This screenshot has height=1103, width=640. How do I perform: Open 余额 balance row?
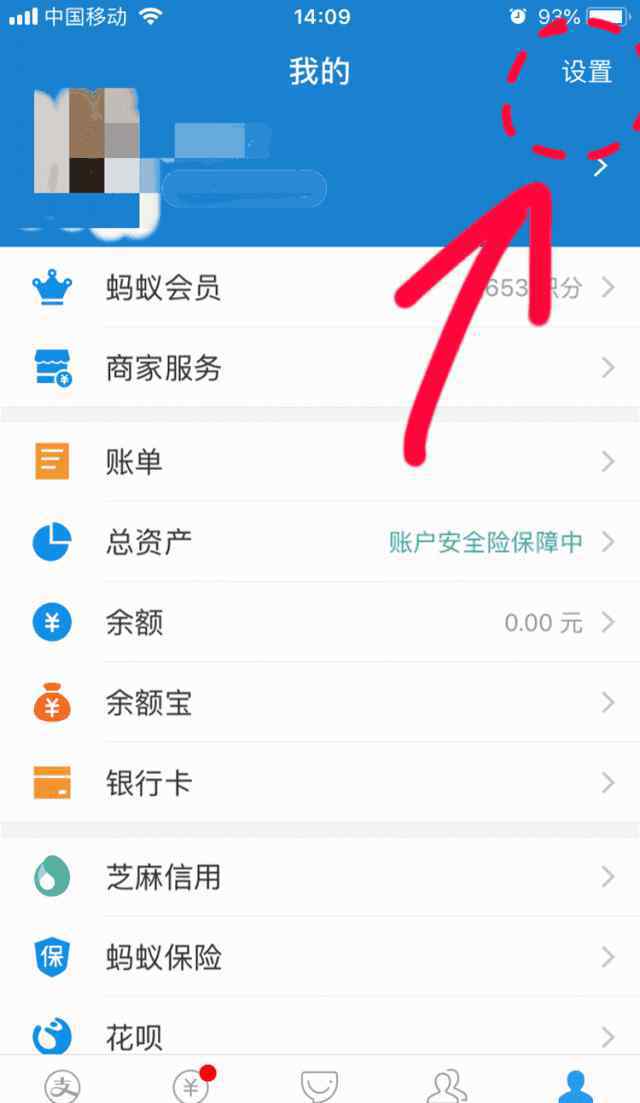[320, 622]
